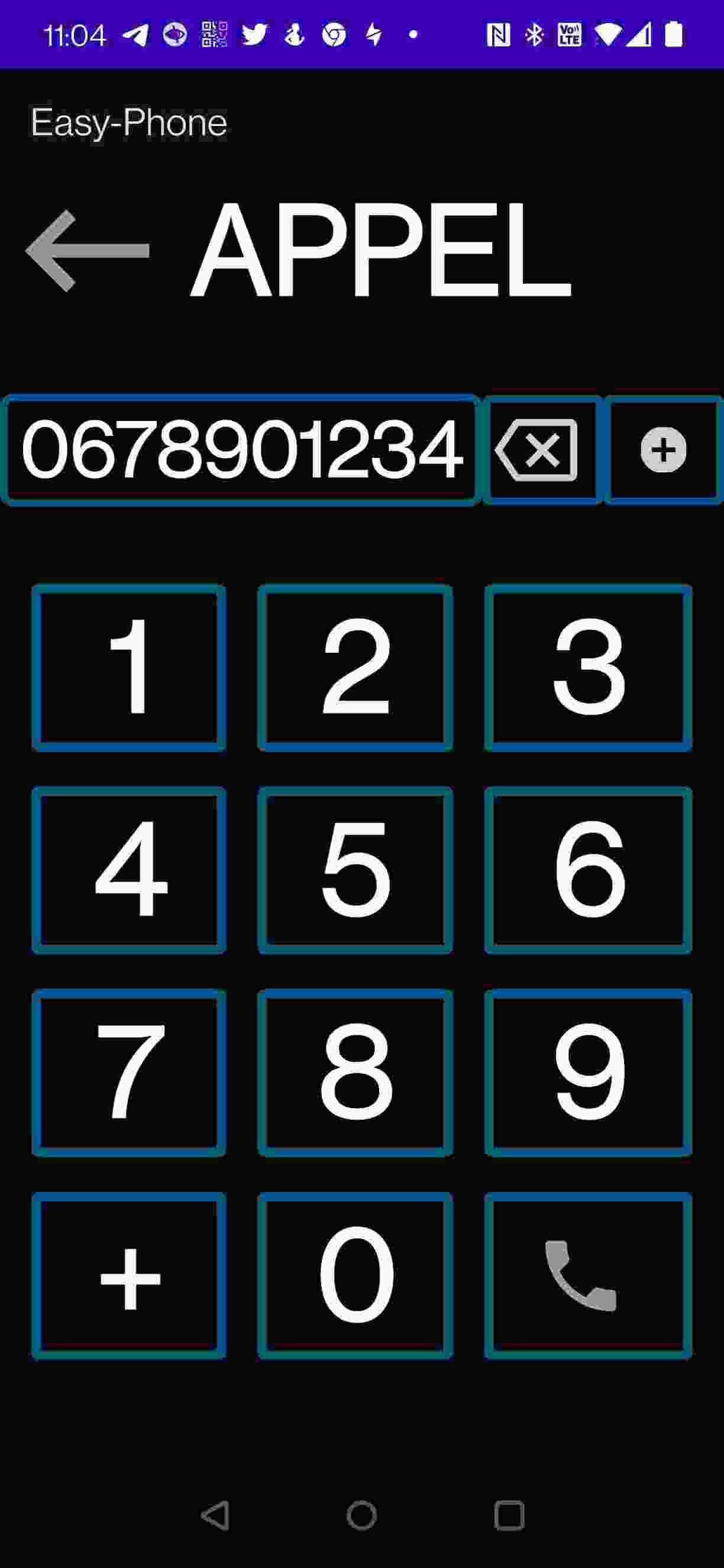Tap the 9 key
The width and height of the screenshot is (724, 1568).
coord(587,1073)
